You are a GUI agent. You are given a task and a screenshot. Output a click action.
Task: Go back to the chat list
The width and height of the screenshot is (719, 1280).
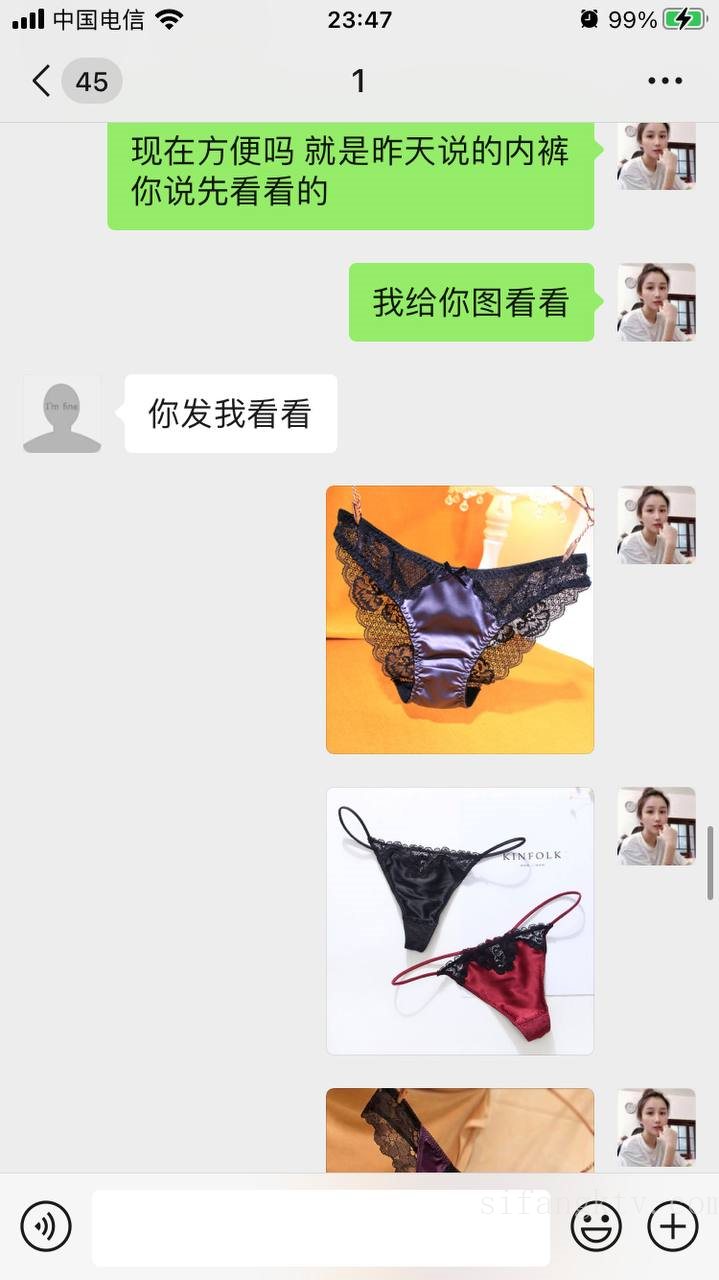(42, 81)
